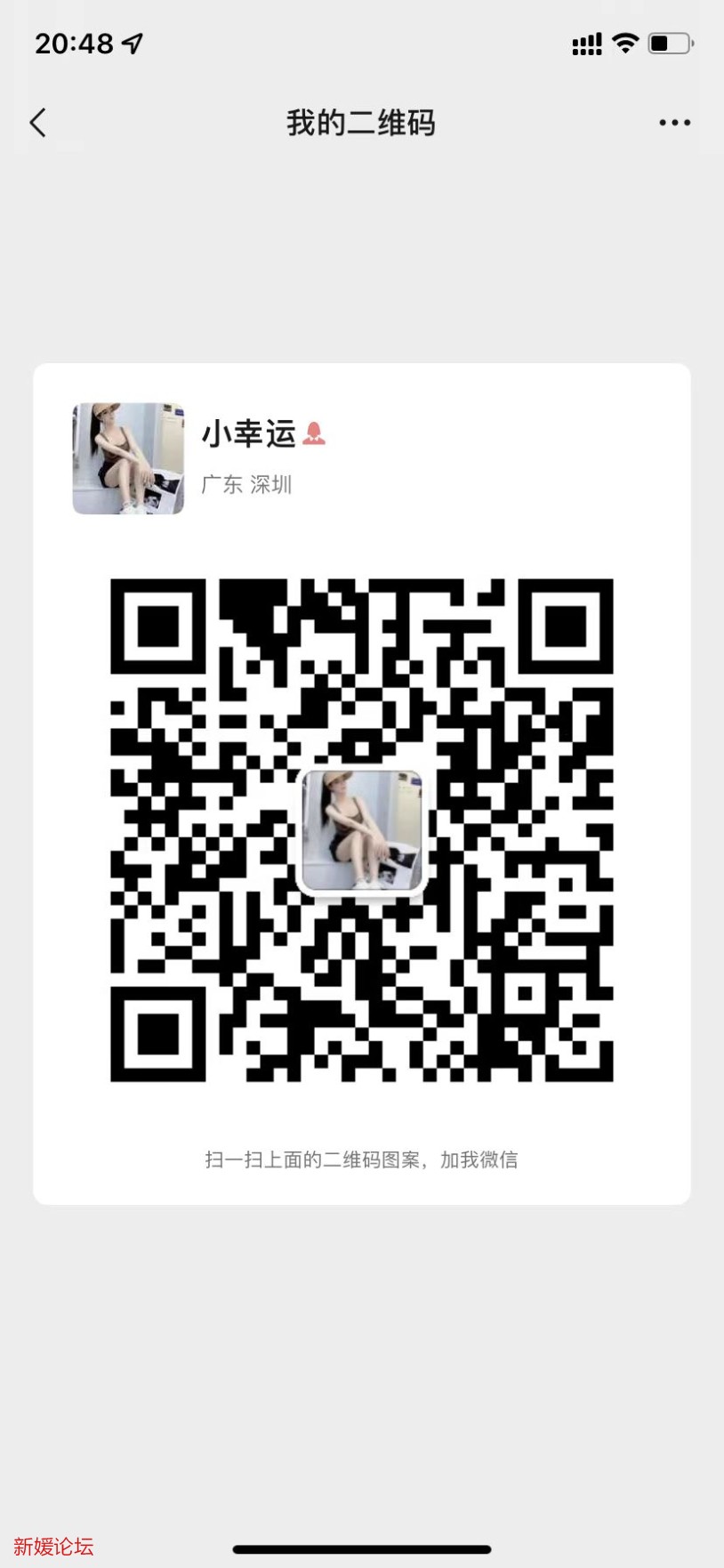Tap the profile avatar photo in the card
The image size is (724, 1568).
pyautogui.click(x=127, y=459)
